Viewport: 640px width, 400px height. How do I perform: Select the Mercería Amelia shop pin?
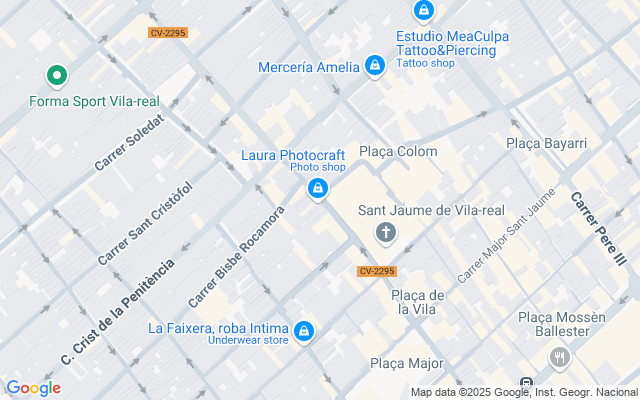tap(375, 66)
